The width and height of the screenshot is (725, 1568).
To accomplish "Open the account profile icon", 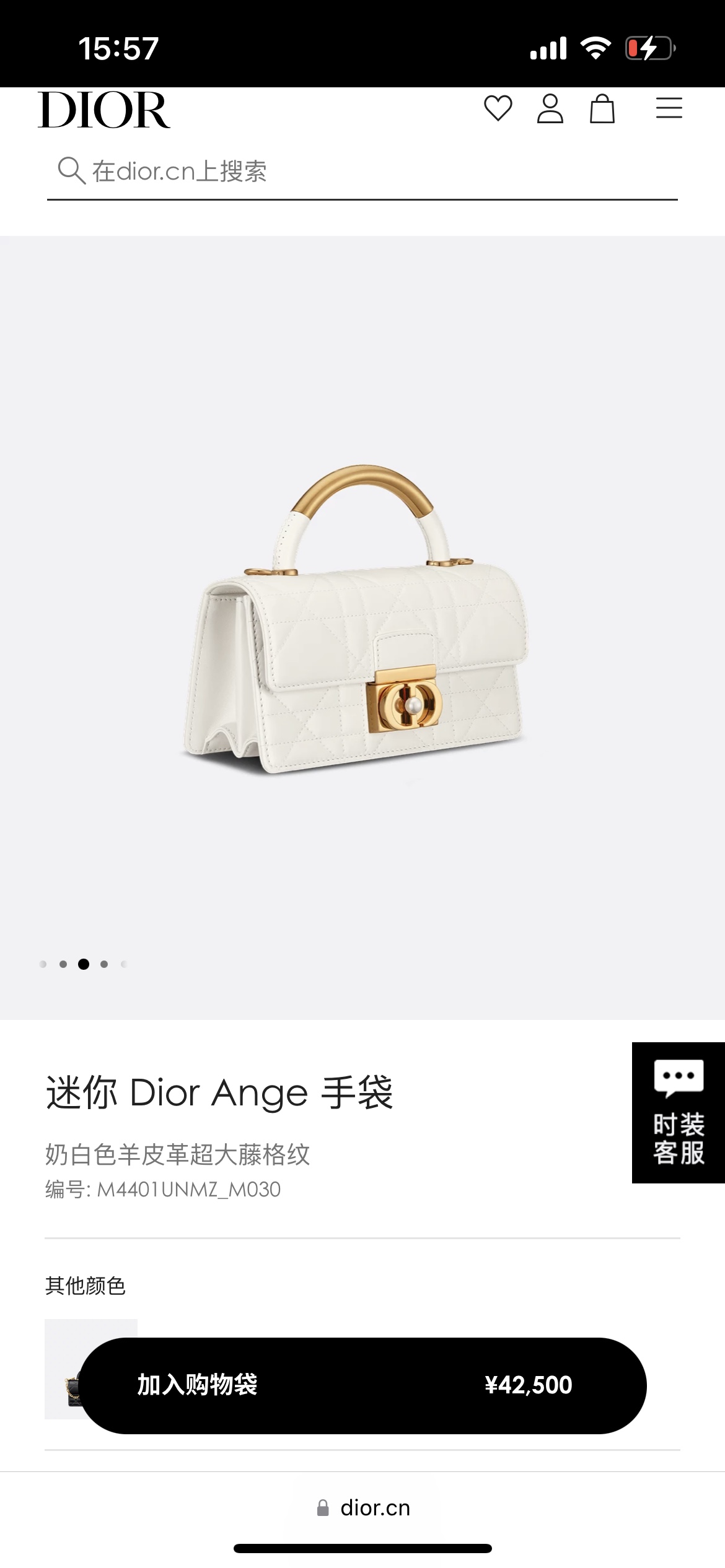I will [x=550, y=109].
